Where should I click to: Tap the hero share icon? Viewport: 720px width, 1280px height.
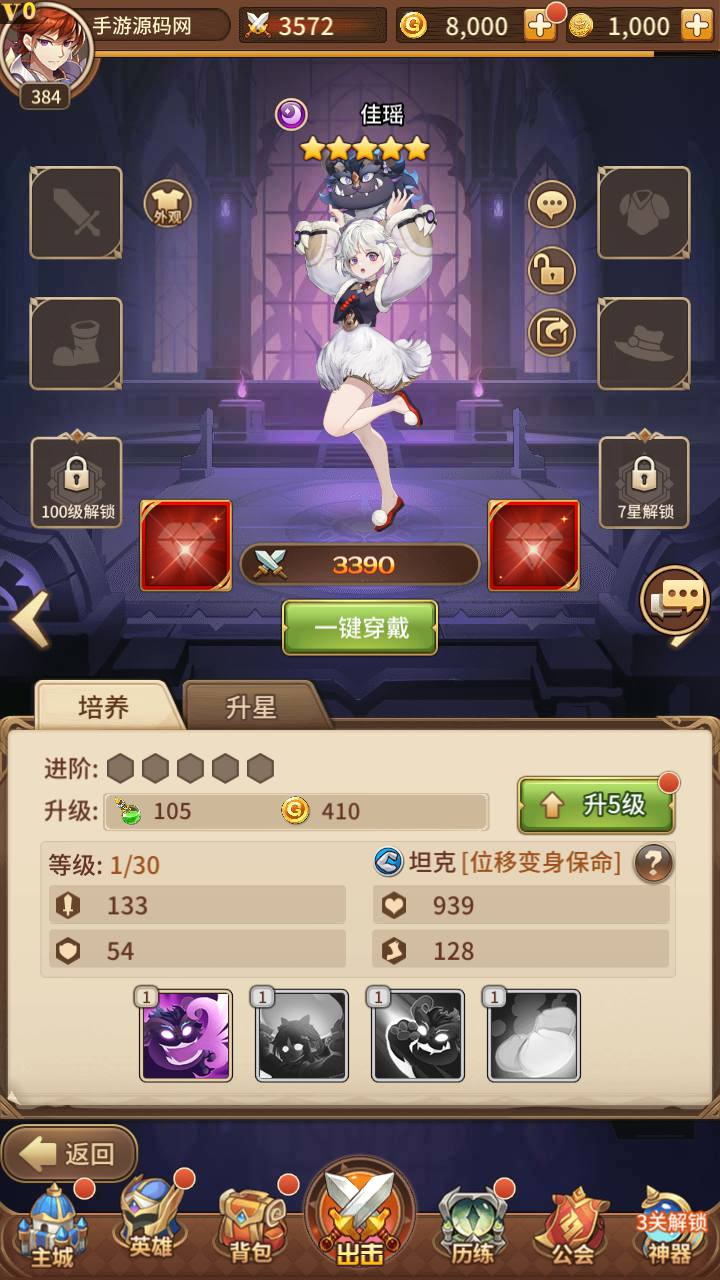[x=552, y=333]
